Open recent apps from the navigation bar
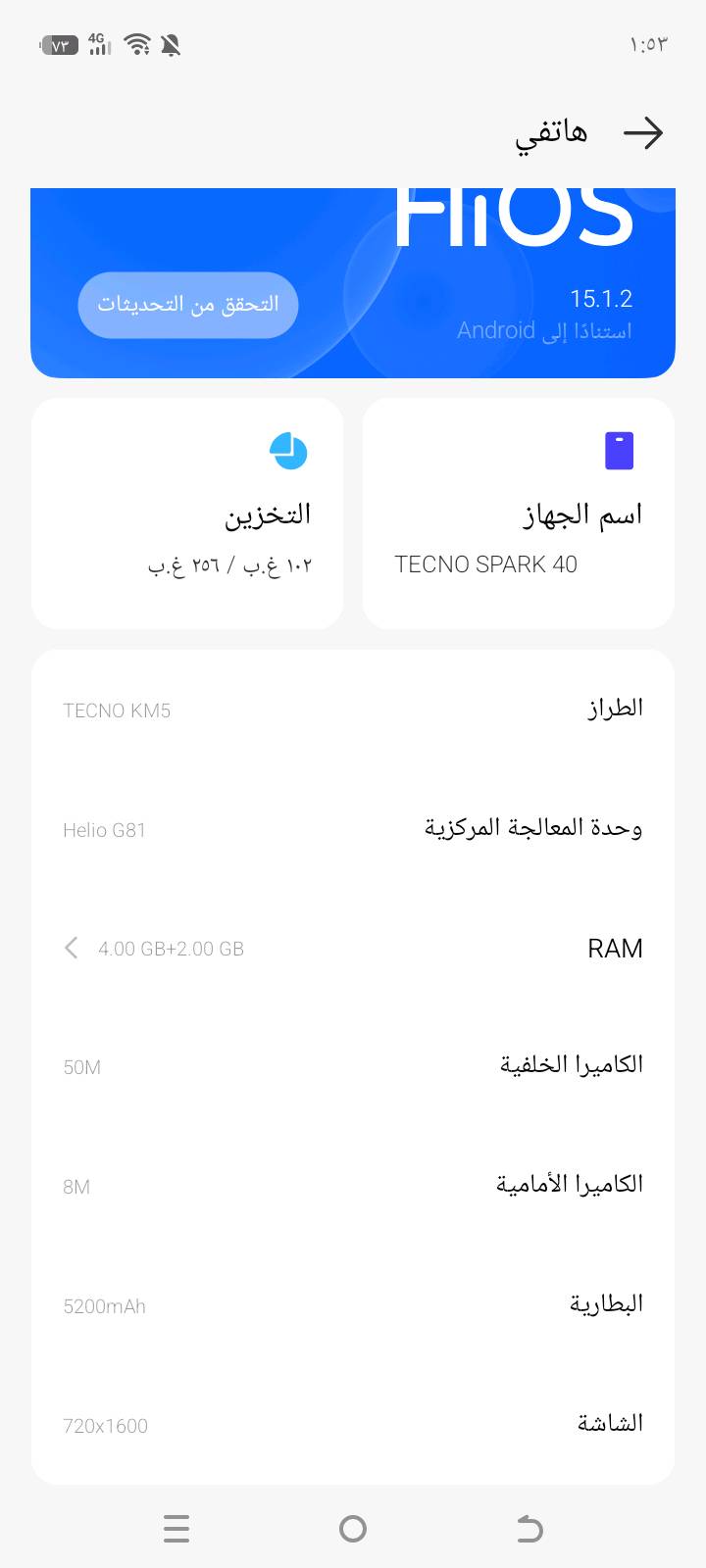Viewport: 706px width, 1568px height. (x=176, y=1529)
